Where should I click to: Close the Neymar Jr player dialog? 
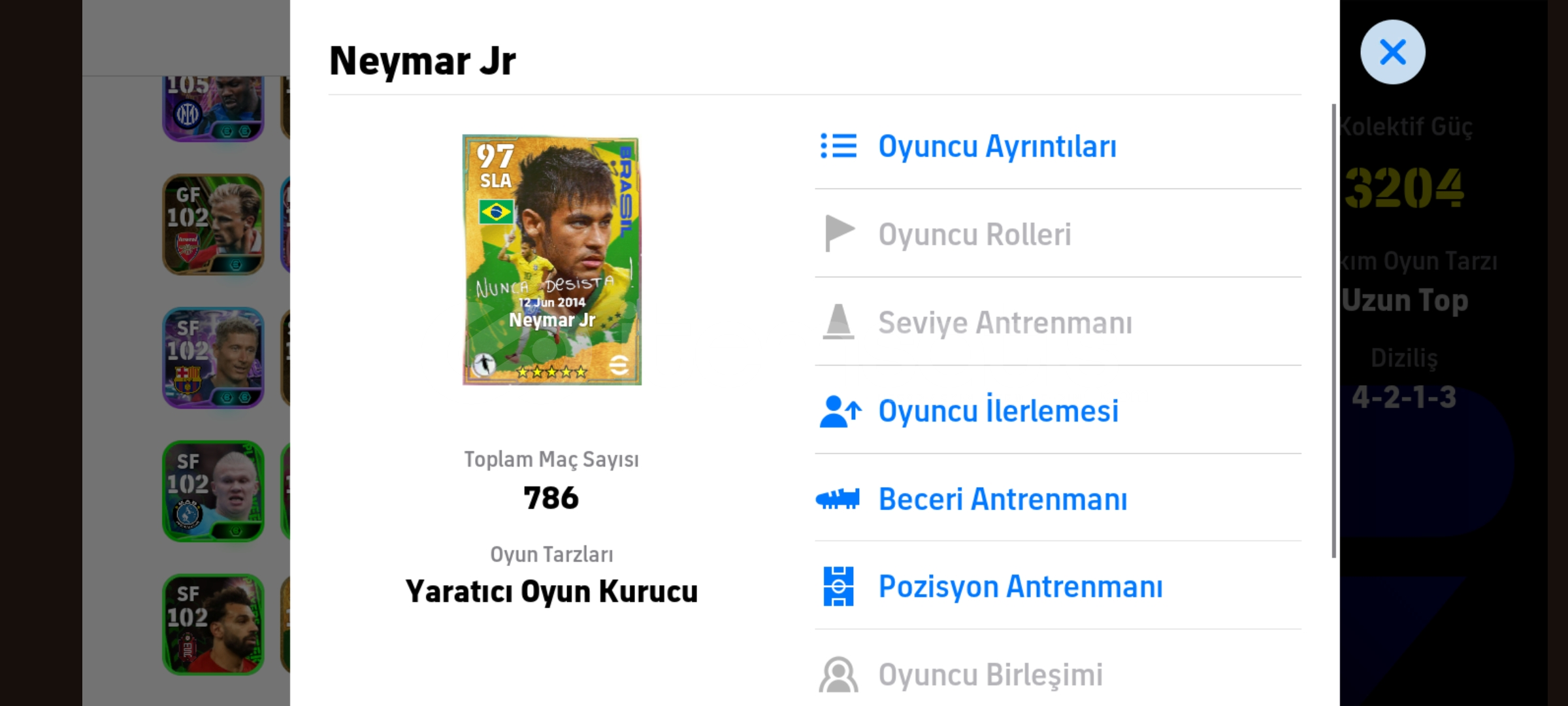point(1392,52)
